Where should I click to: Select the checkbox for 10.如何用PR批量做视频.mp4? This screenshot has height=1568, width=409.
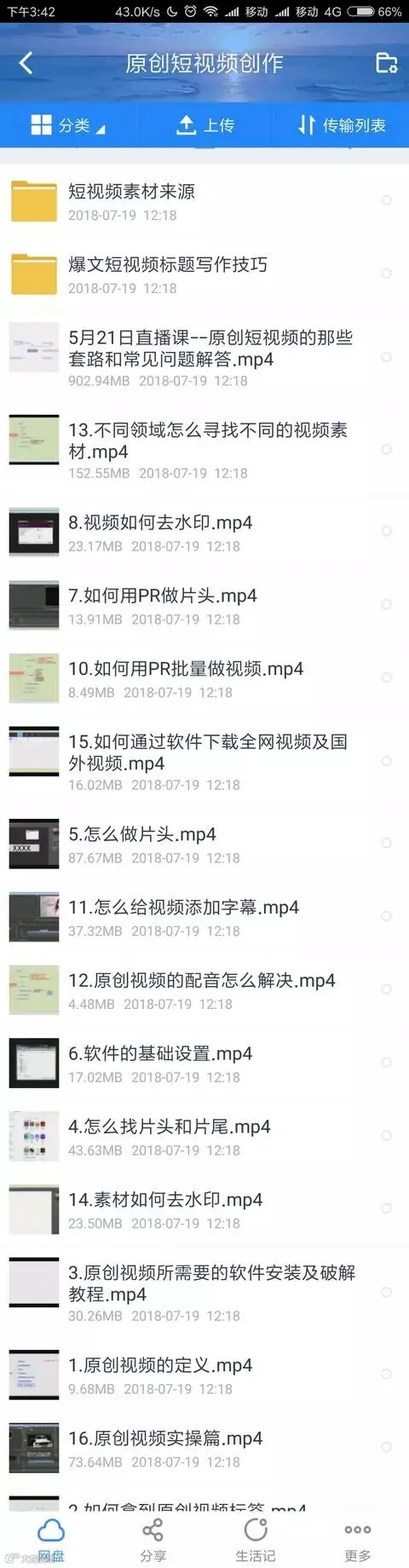(x=386, y=677)
